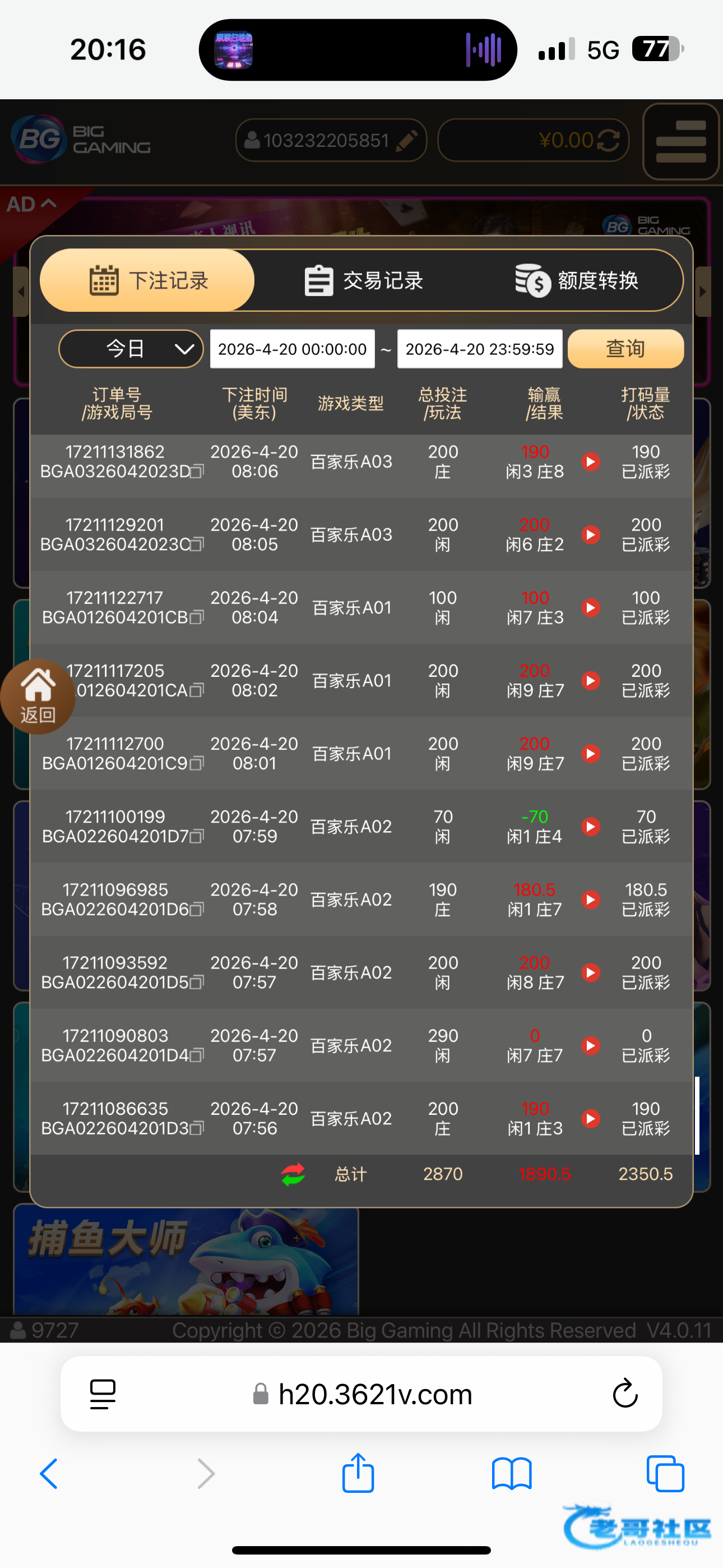Screen dimensions: 723x1568
Task: Expand the 今日 date range dropdown
Action: tap(131, 349)
